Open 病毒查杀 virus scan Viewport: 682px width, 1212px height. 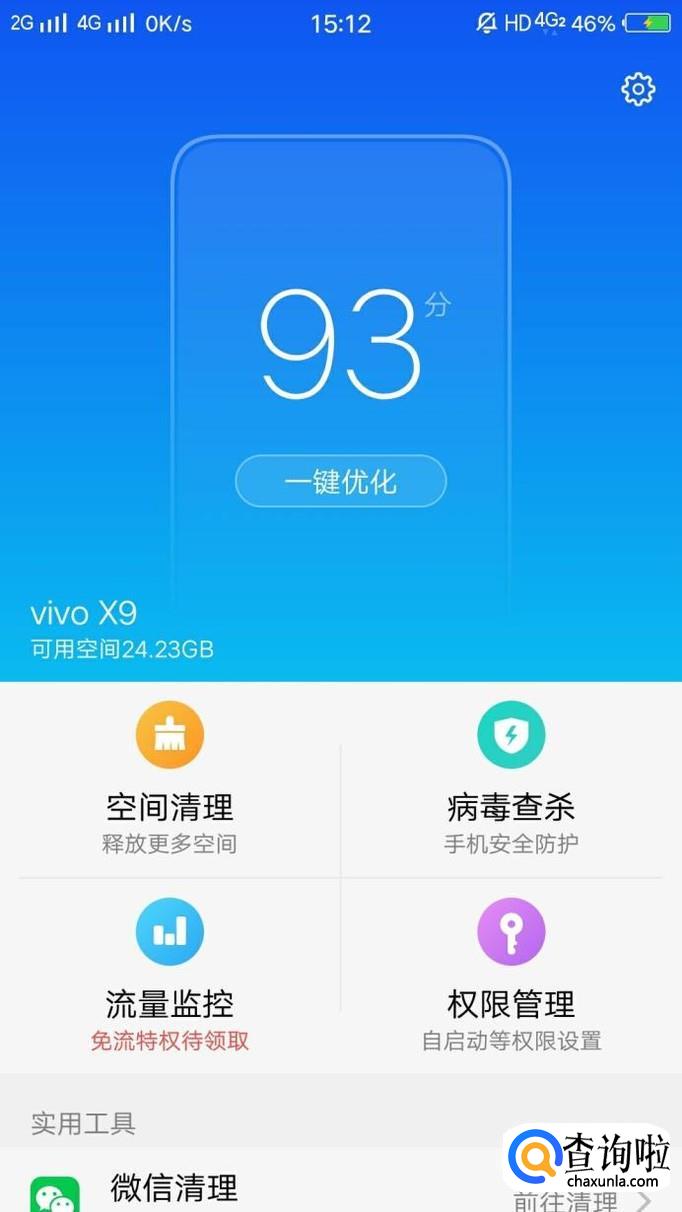[x=511, y=780]
